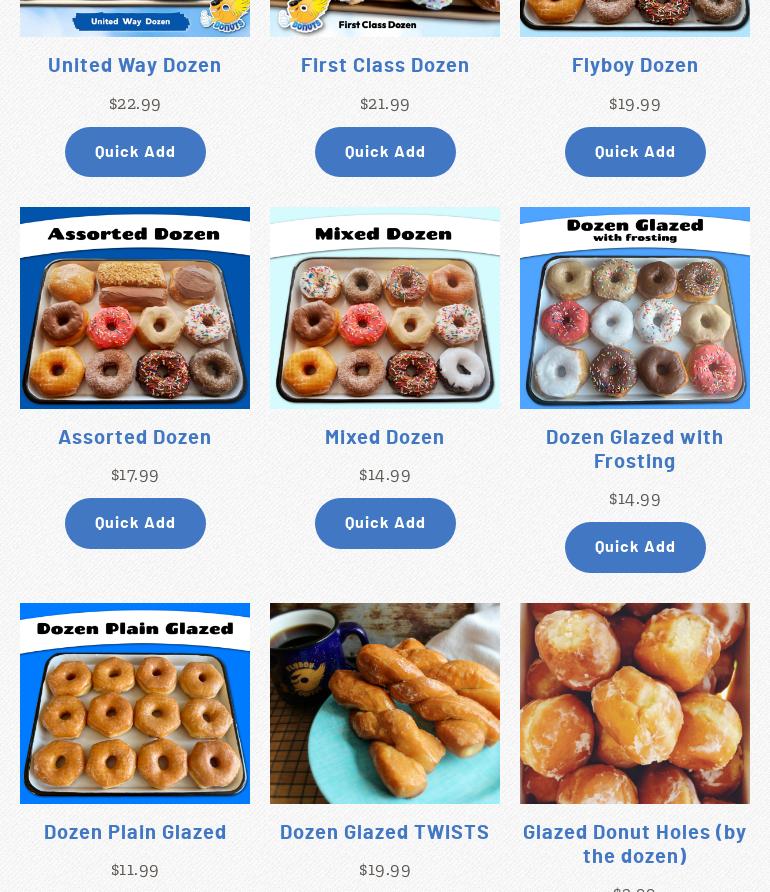Click Quick Add for Glazed Donut Holes
Screen dimensions: 770x892
click(x=635, y=890)
